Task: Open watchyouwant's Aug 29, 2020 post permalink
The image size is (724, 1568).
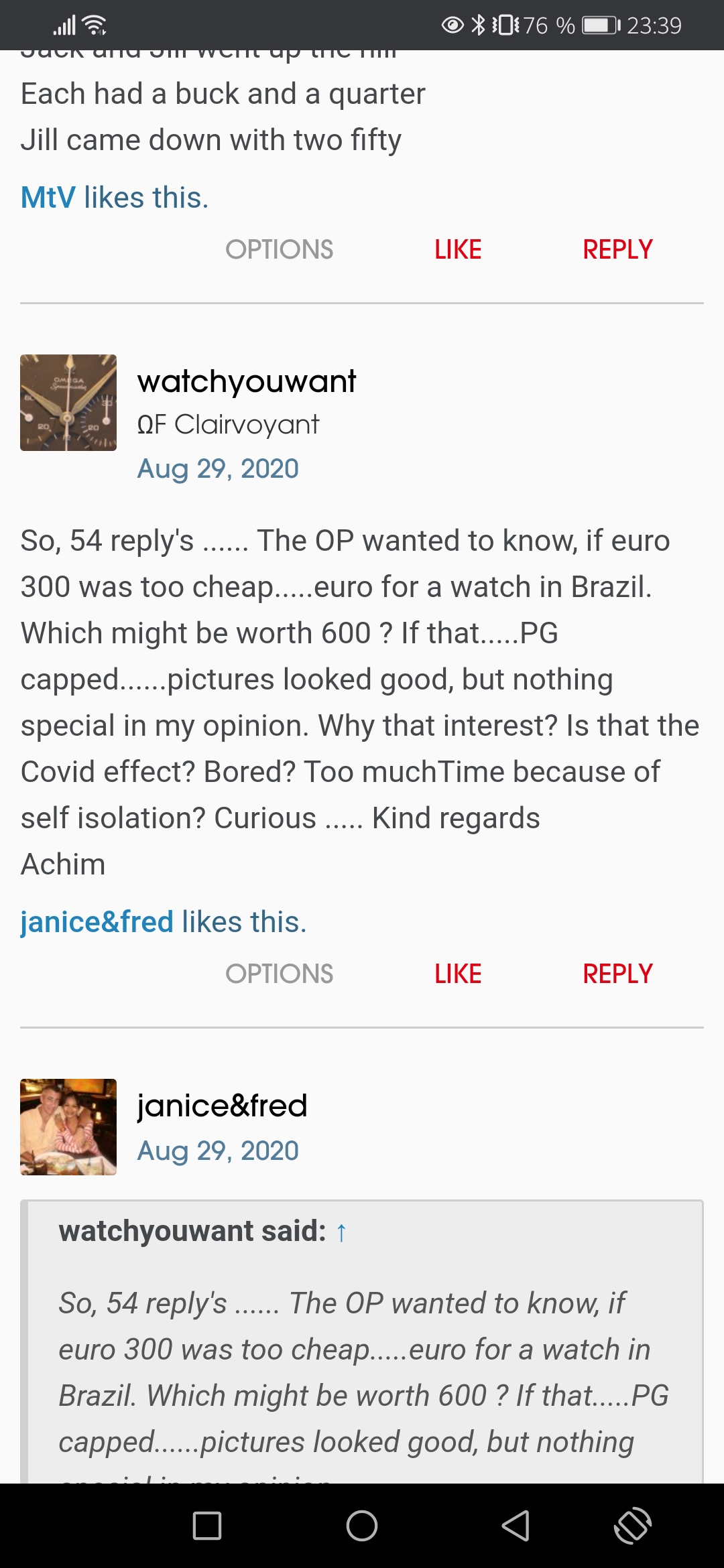Action: (x=218, y=468)
